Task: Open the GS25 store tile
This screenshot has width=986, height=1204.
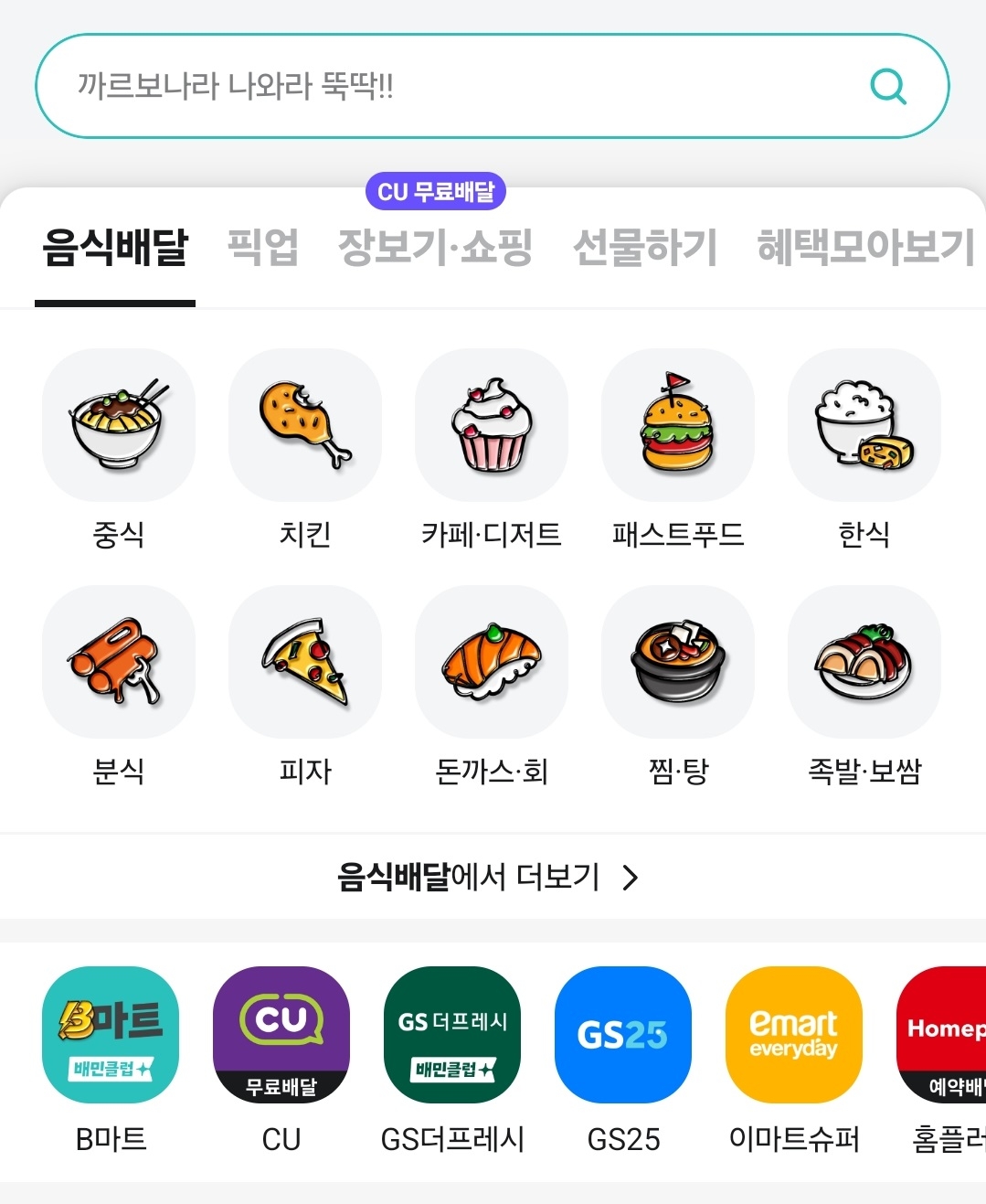Action: (x=623, y=1035)
